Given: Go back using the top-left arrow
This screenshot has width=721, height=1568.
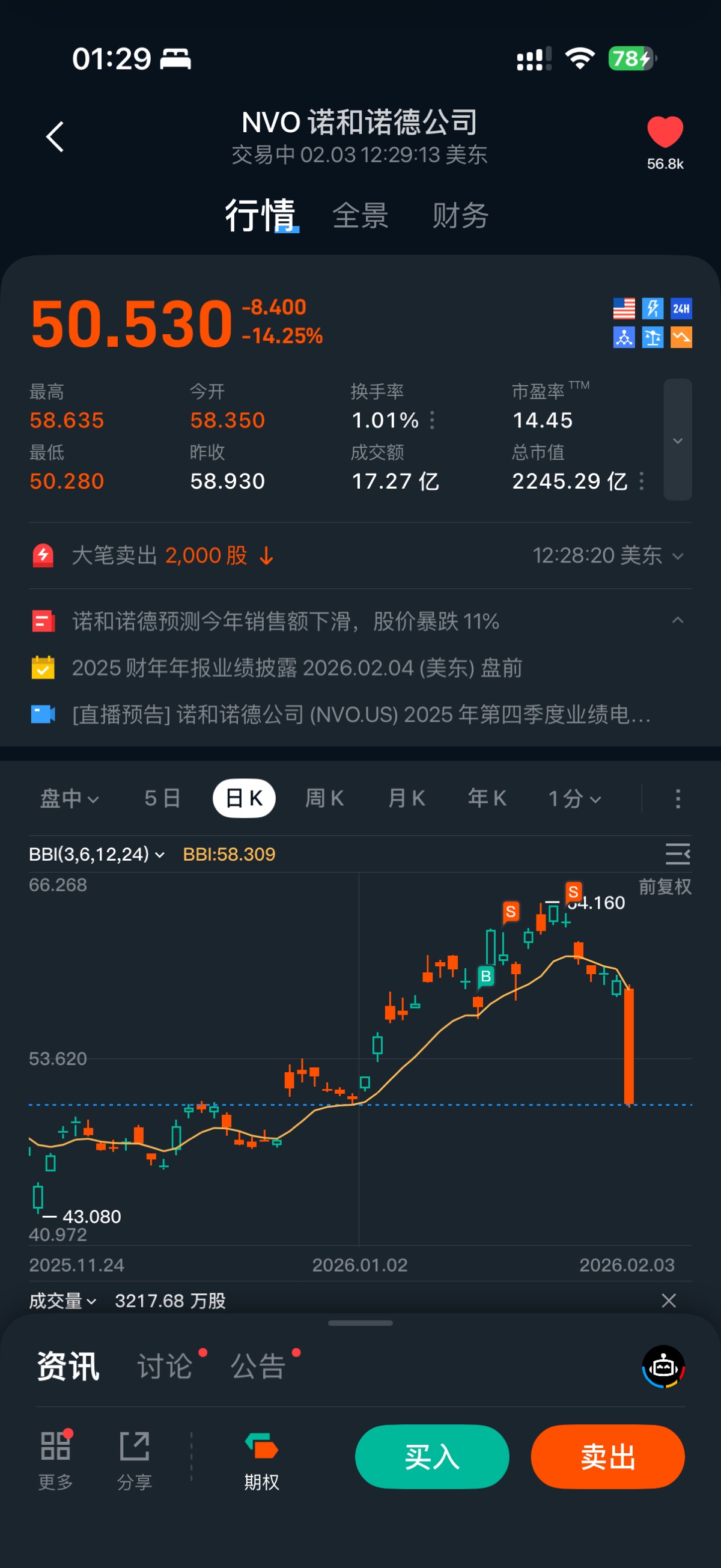Looking at the screenshot, I should 55,136.
